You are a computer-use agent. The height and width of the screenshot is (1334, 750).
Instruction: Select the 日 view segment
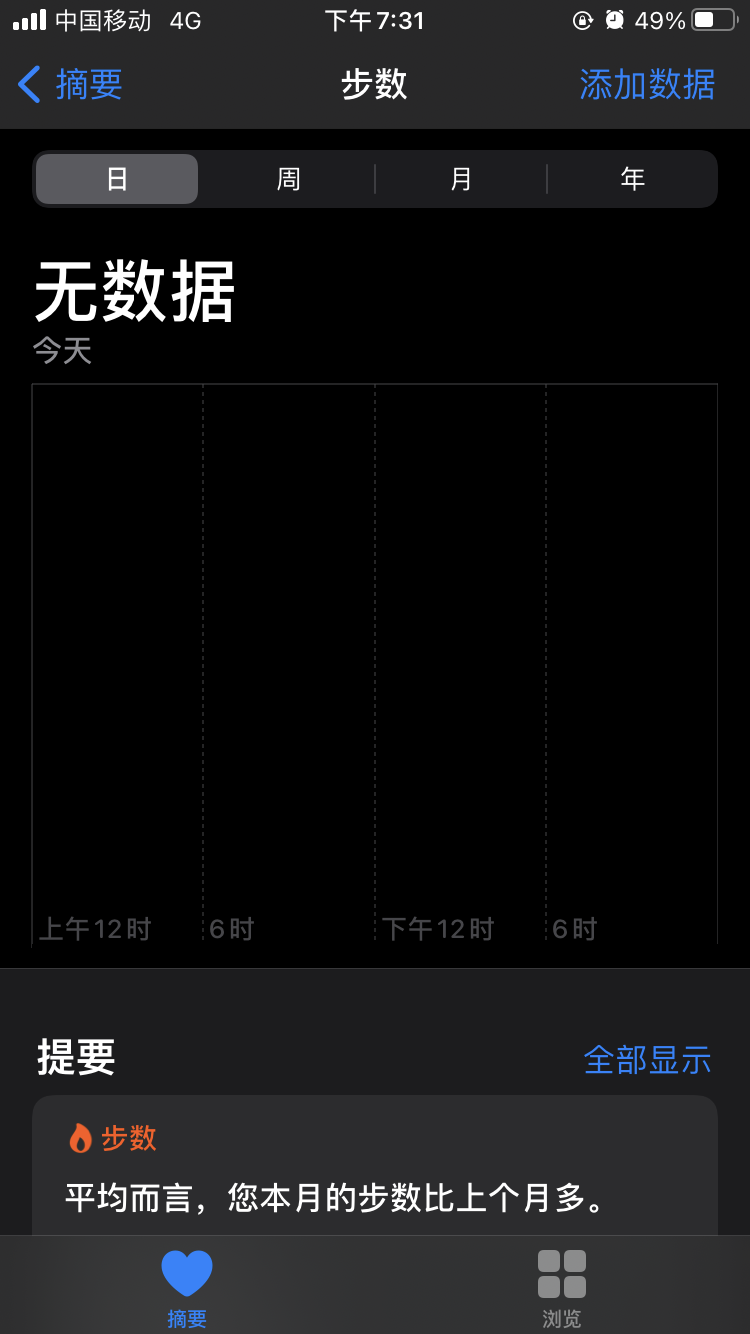click(x=117, y=179)
